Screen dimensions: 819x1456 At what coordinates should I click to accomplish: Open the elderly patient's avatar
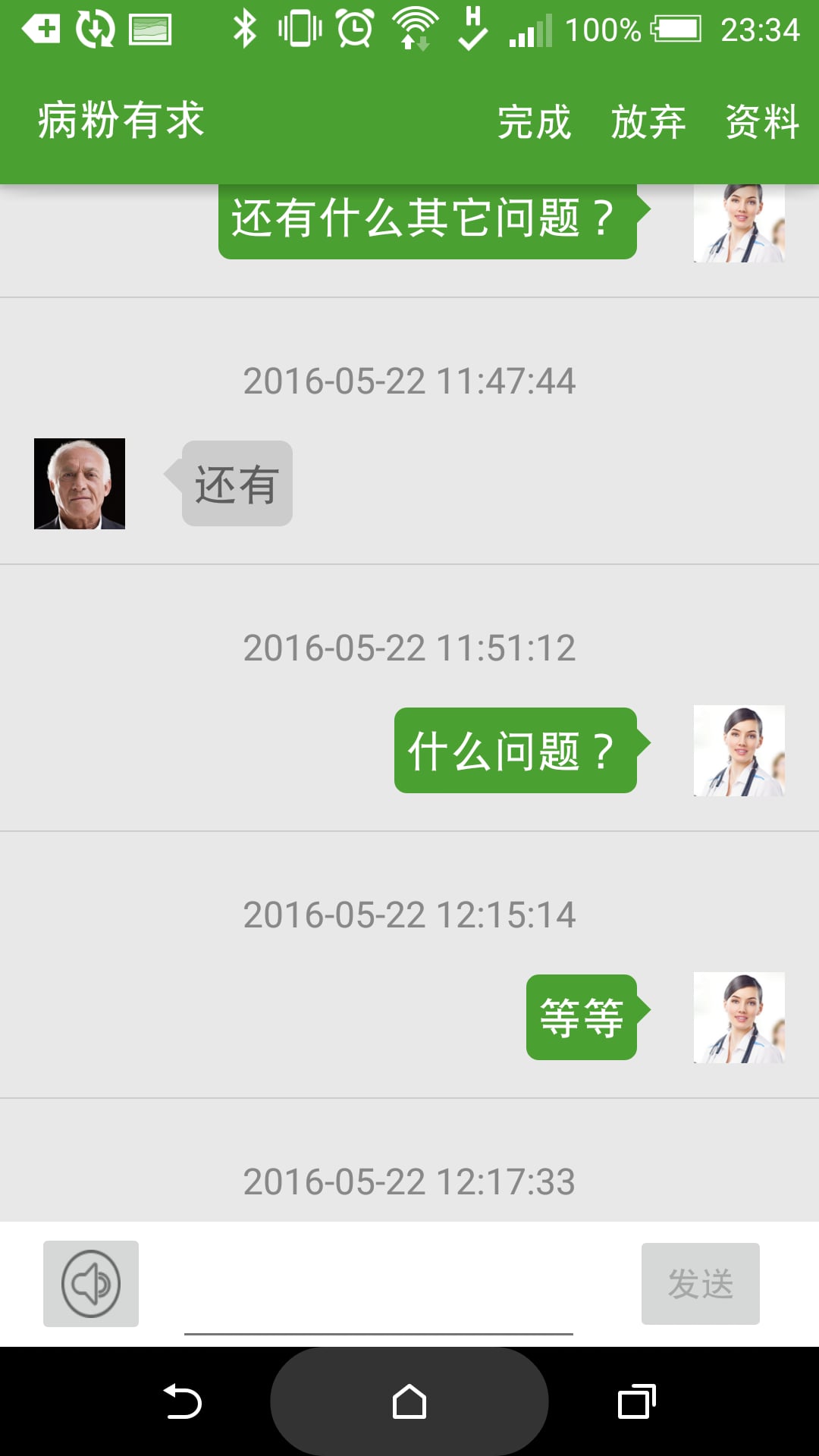80,484
